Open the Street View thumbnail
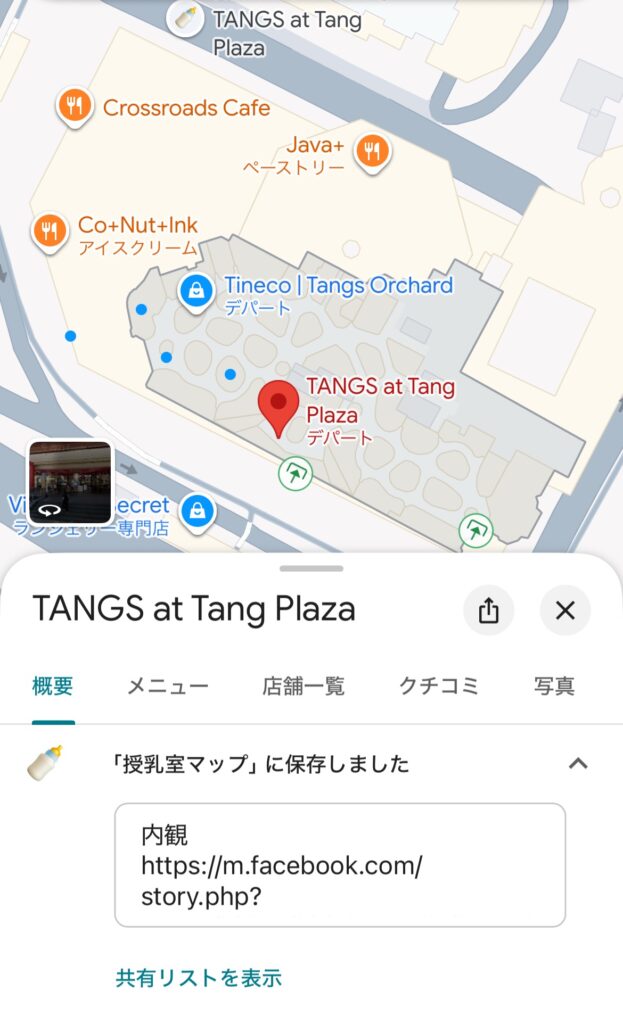623x1024 pixels. click(x=69, y=483)
